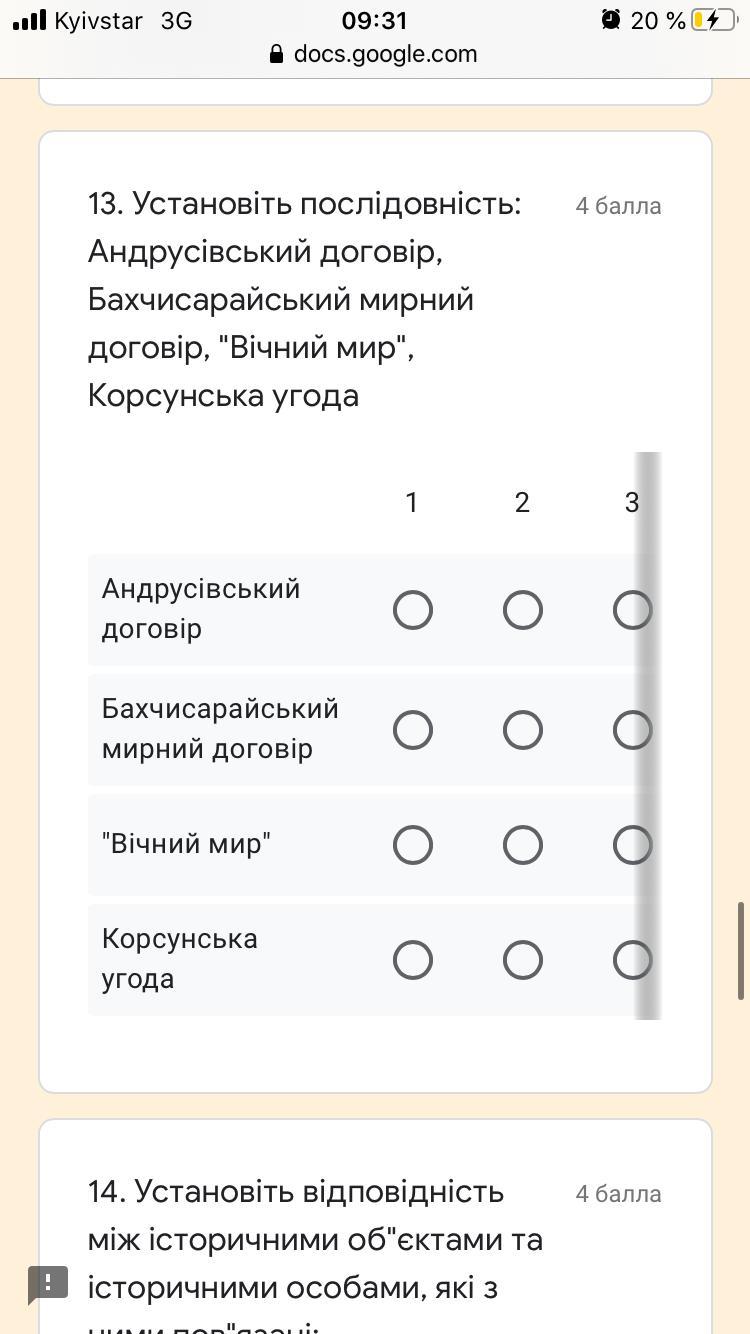The height and width of the screenshot is (1334, 750).
Task: Set Корсунська угода to position 1
Action: (x=413, y=960)
